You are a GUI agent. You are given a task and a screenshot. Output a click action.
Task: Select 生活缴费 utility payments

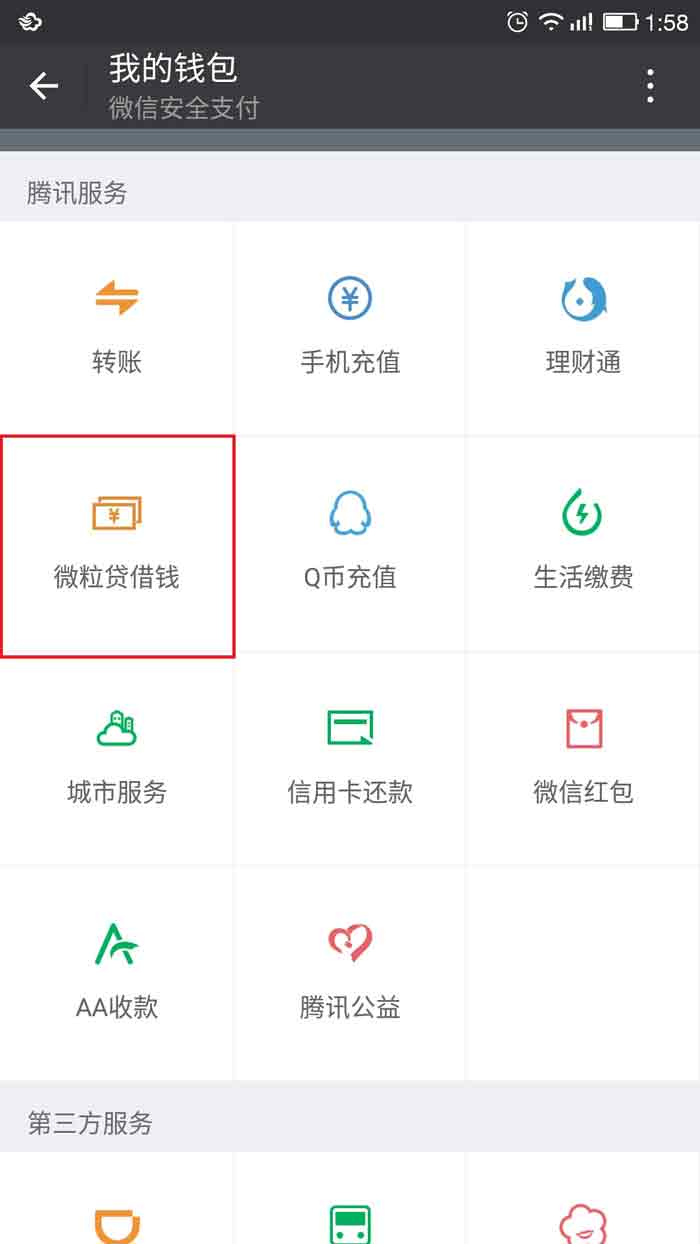pyautogui.click(x=583, y=545)
